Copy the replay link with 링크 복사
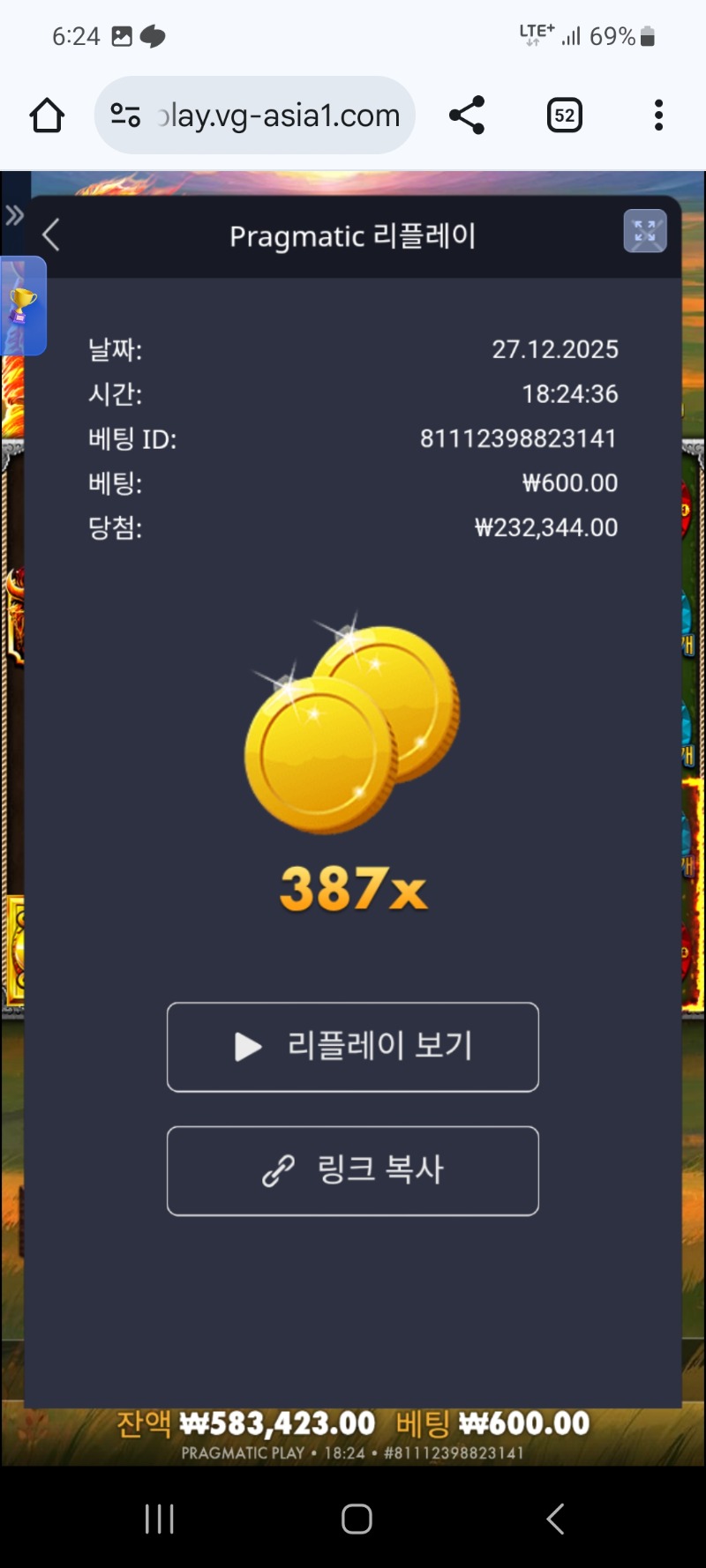Screen dimensions: 706x1568 coord(353,1170)
